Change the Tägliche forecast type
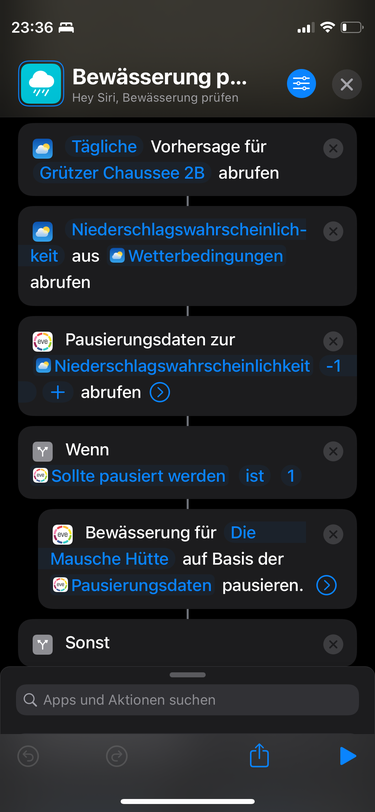The height and width of the screenshot is (812, 375). pos(104,147)
